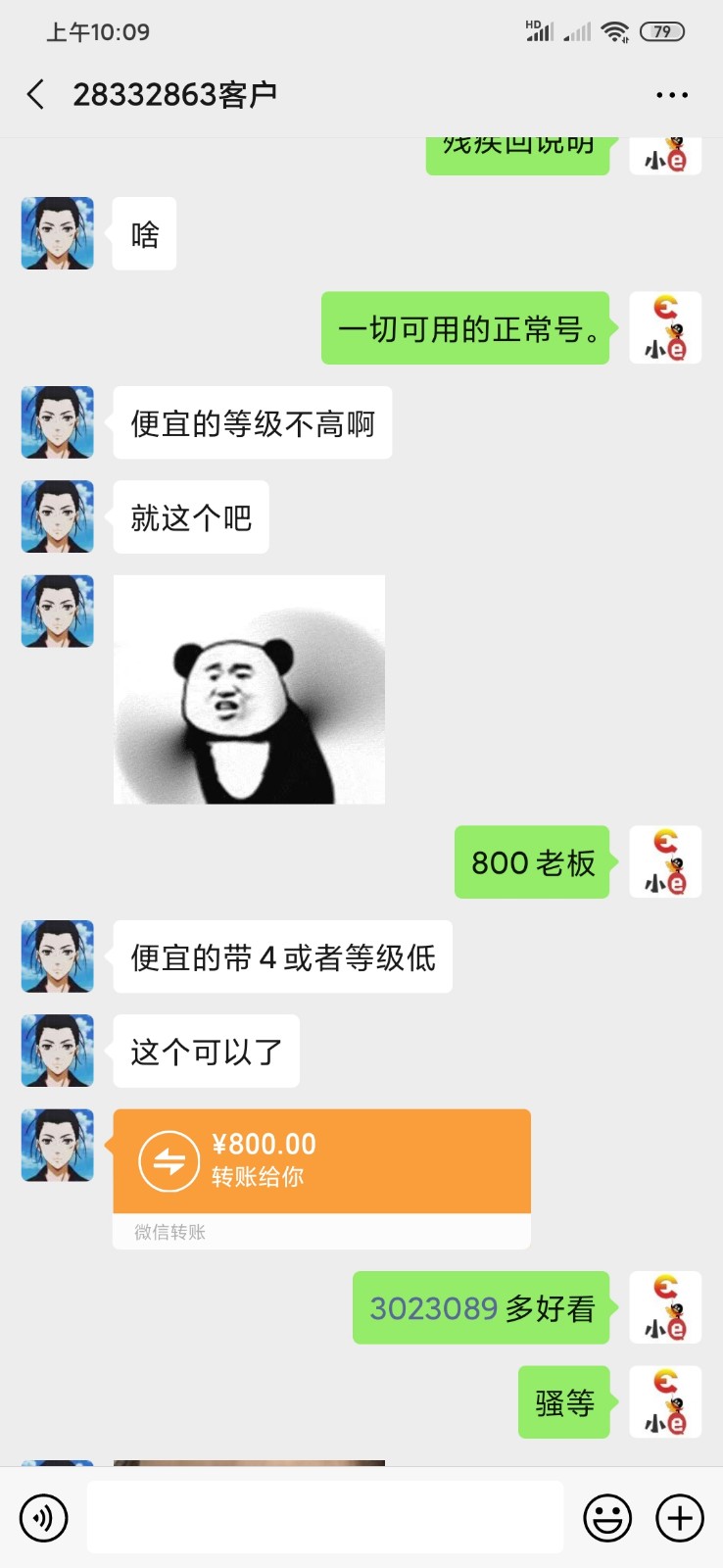This screenshot has height=1568, width=723.
Task: Open the chat overflow menu
Action: click(x=671, y=95)
